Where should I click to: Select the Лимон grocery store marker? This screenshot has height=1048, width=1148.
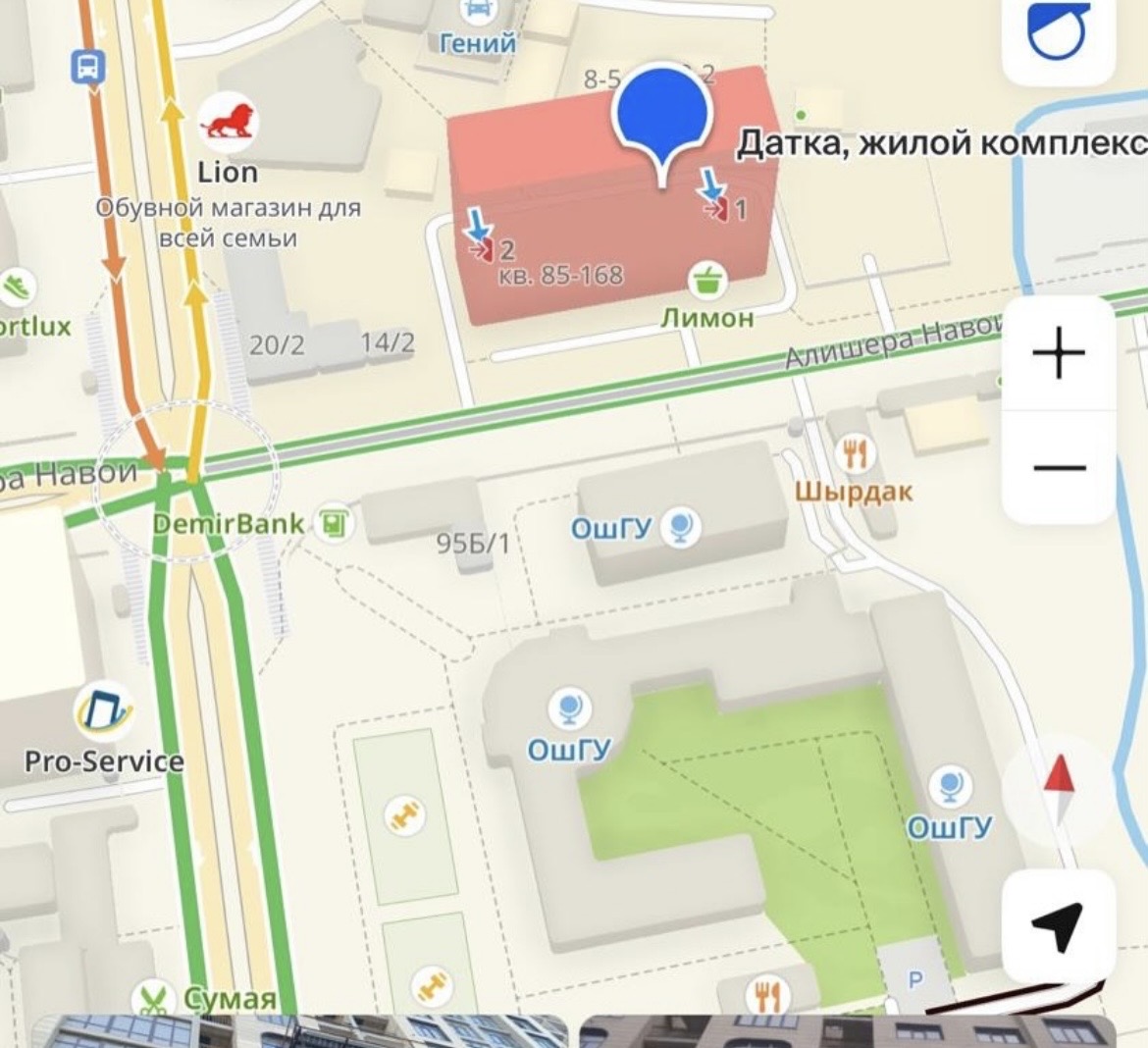click(x=706, y=283)
